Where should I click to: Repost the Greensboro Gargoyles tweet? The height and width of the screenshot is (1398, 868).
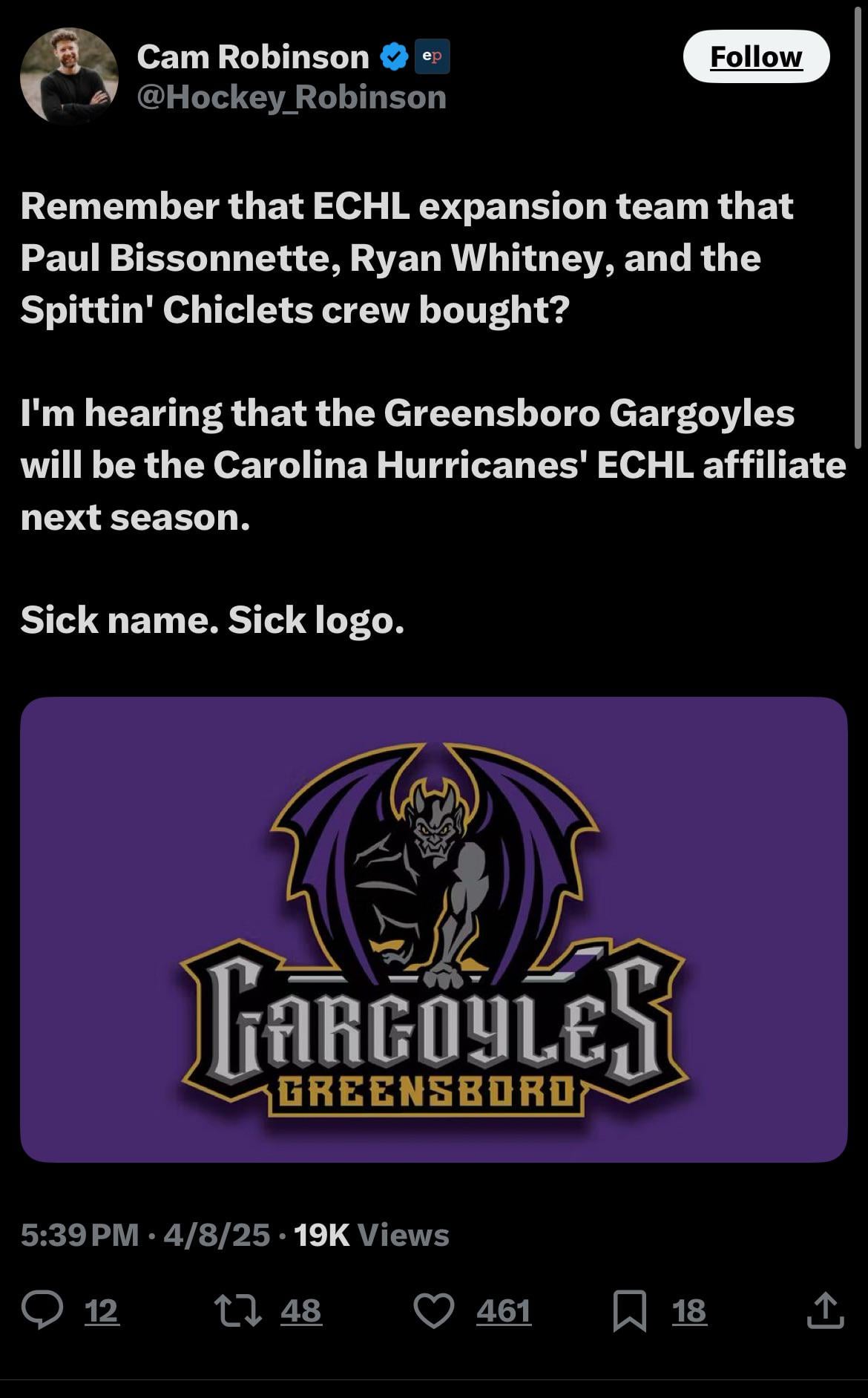[x=237, y=1310]
